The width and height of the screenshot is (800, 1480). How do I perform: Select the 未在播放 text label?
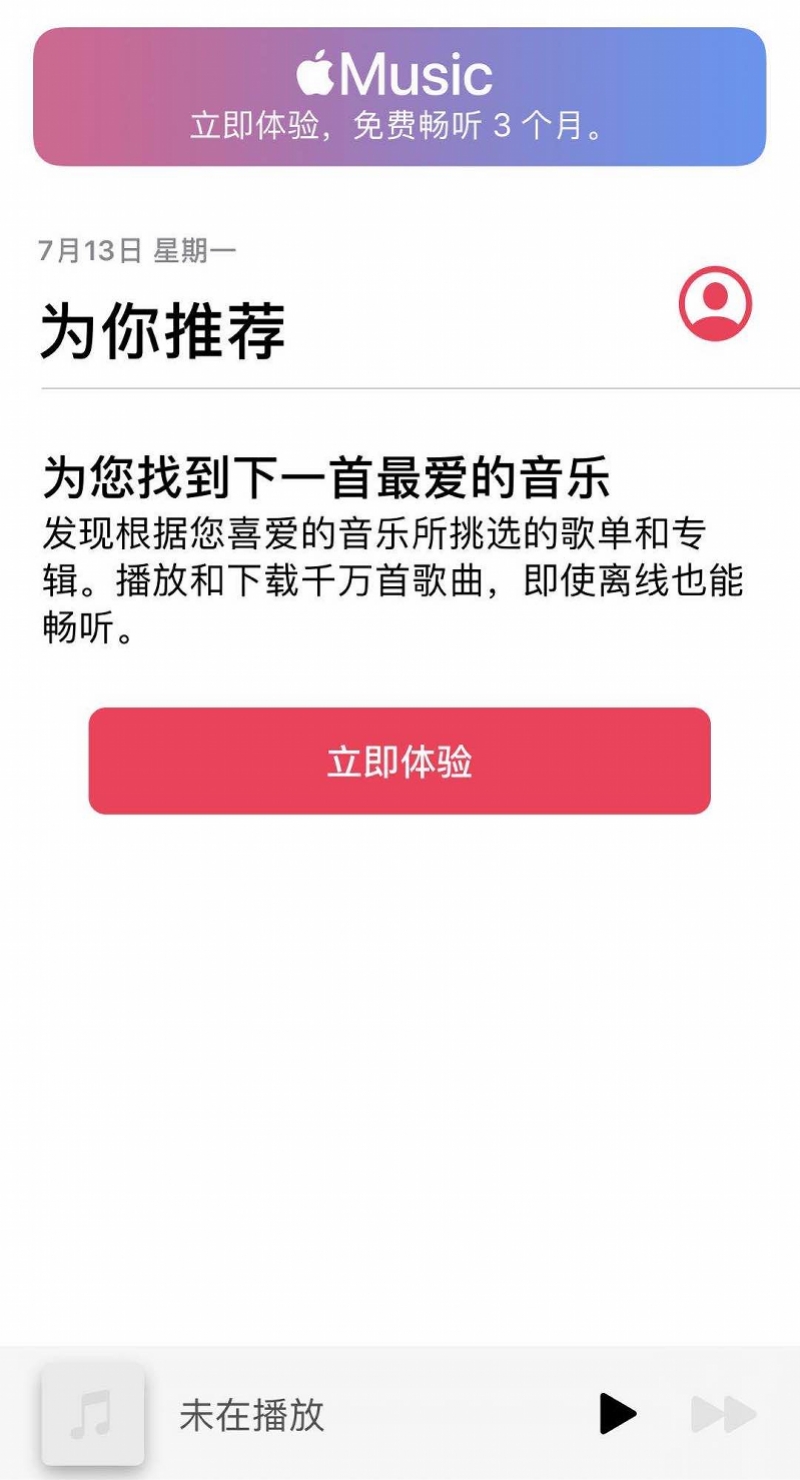(248, 1413)
